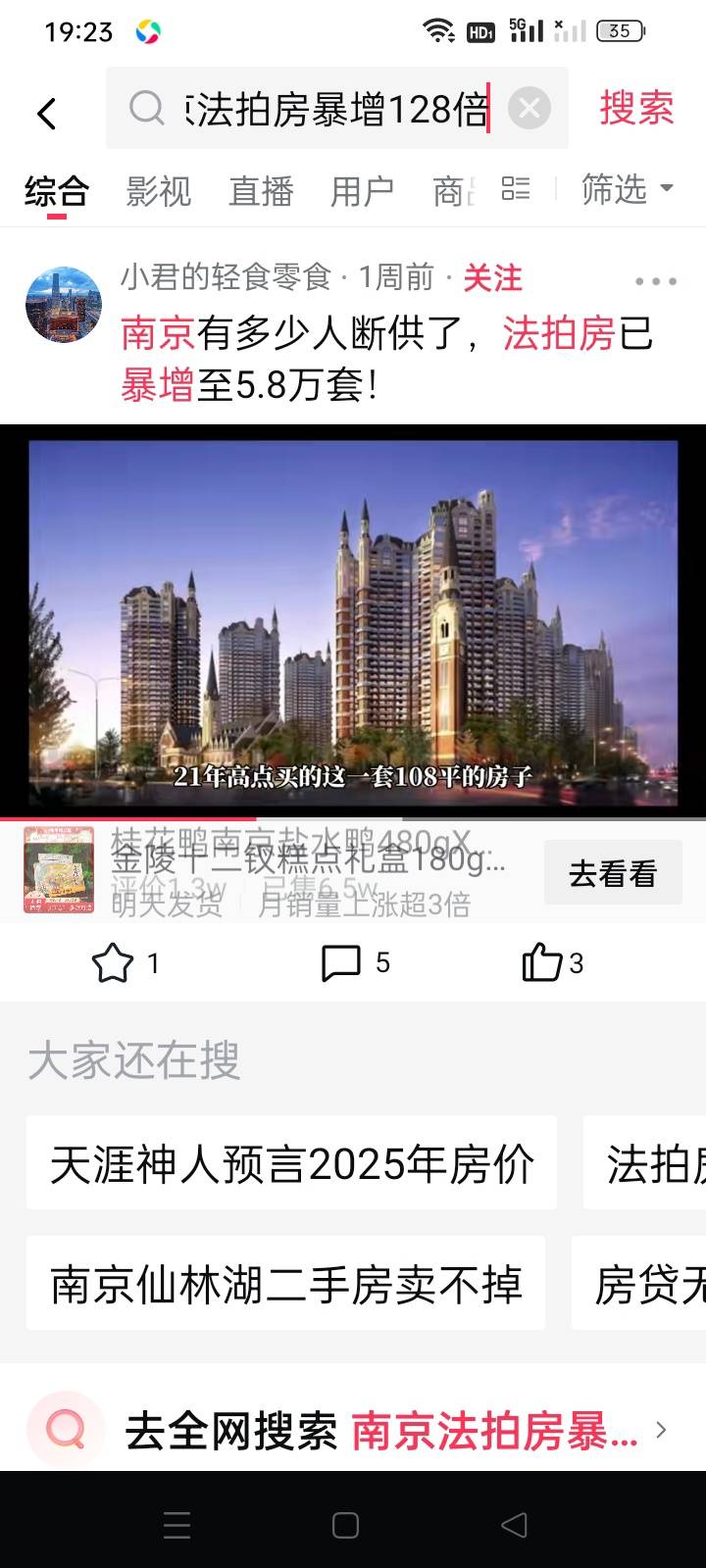Tap the red 搜索 button
706x1568 pixels.
pyautogui.click(x=636, y=109)
